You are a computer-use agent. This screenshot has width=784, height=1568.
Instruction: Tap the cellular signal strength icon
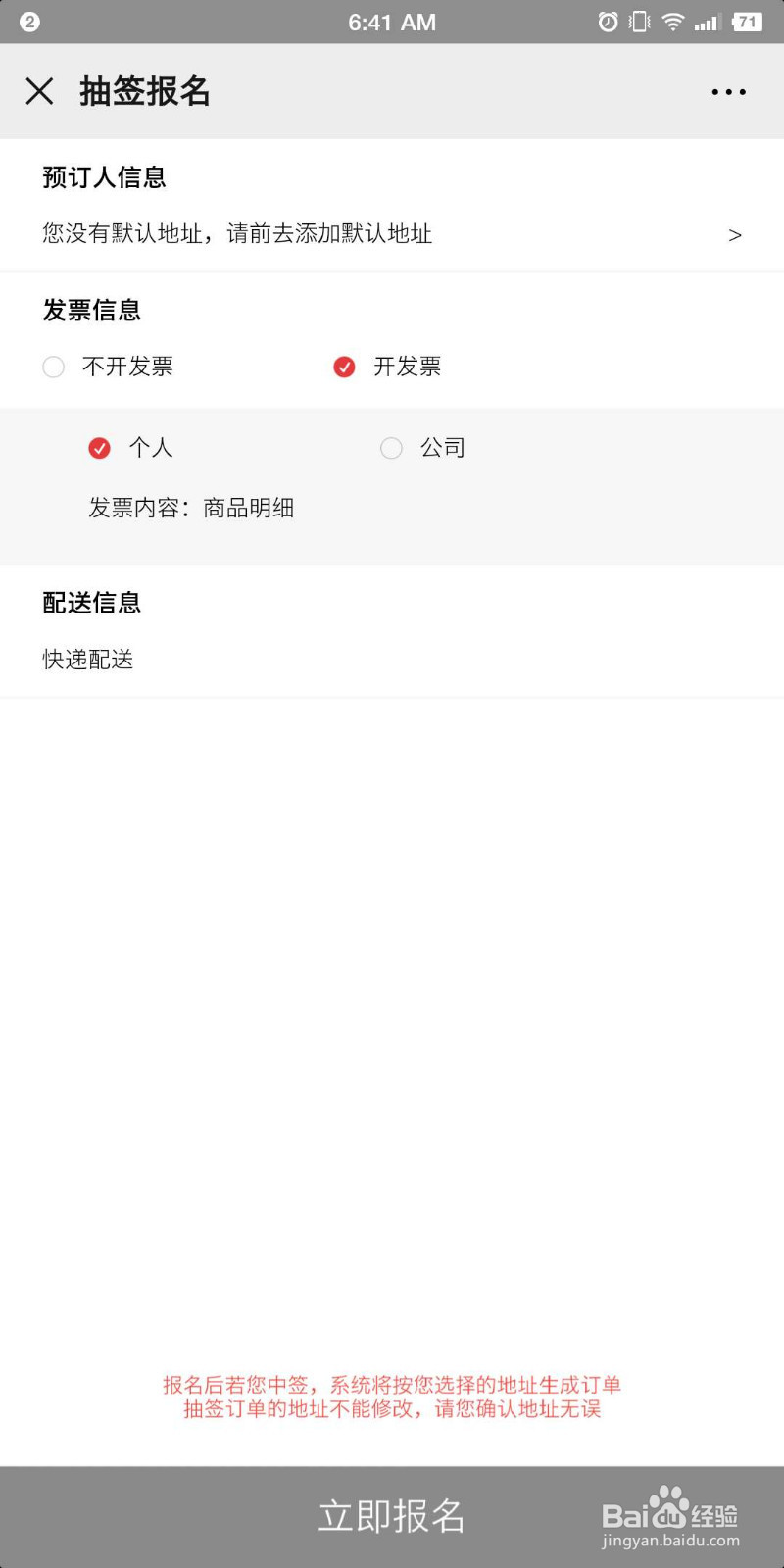pos(709,22)
